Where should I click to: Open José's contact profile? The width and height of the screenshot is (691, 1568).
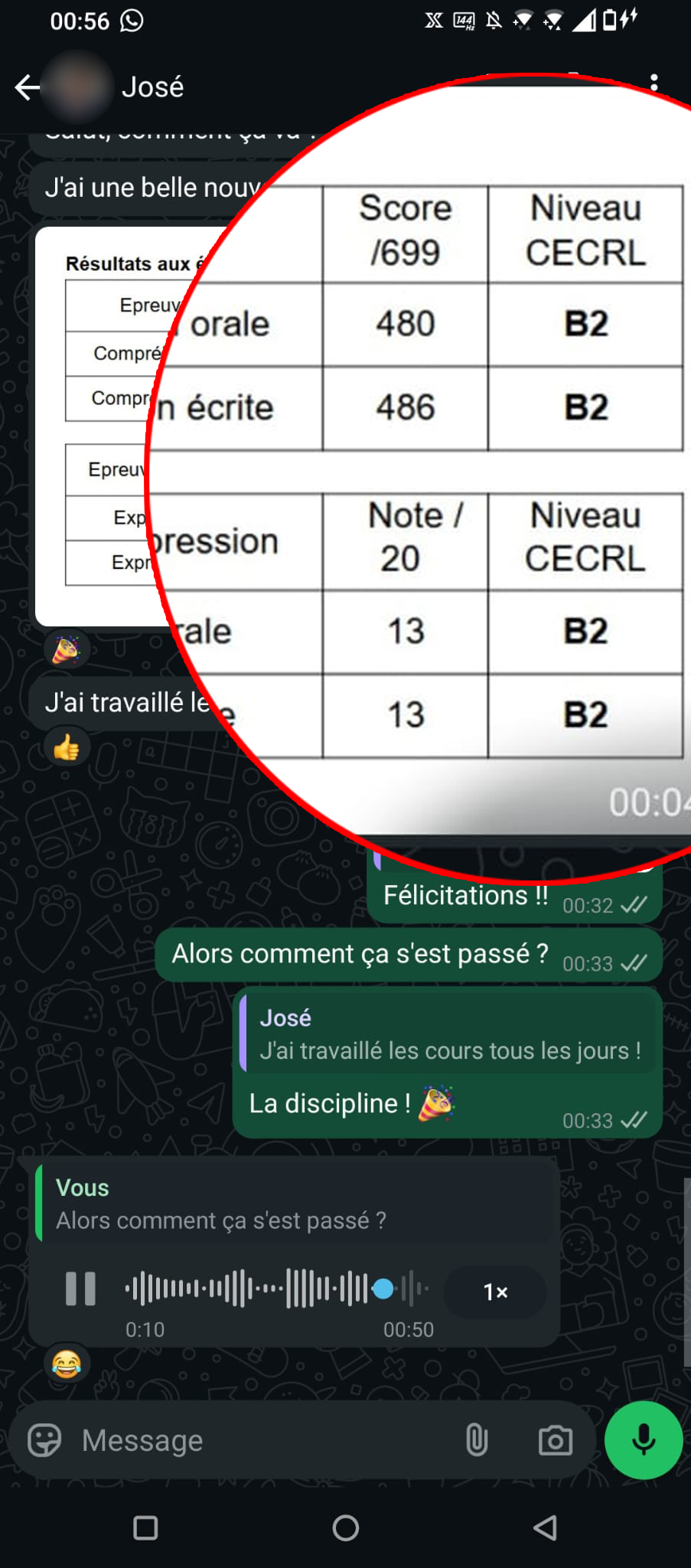(152, 87)
